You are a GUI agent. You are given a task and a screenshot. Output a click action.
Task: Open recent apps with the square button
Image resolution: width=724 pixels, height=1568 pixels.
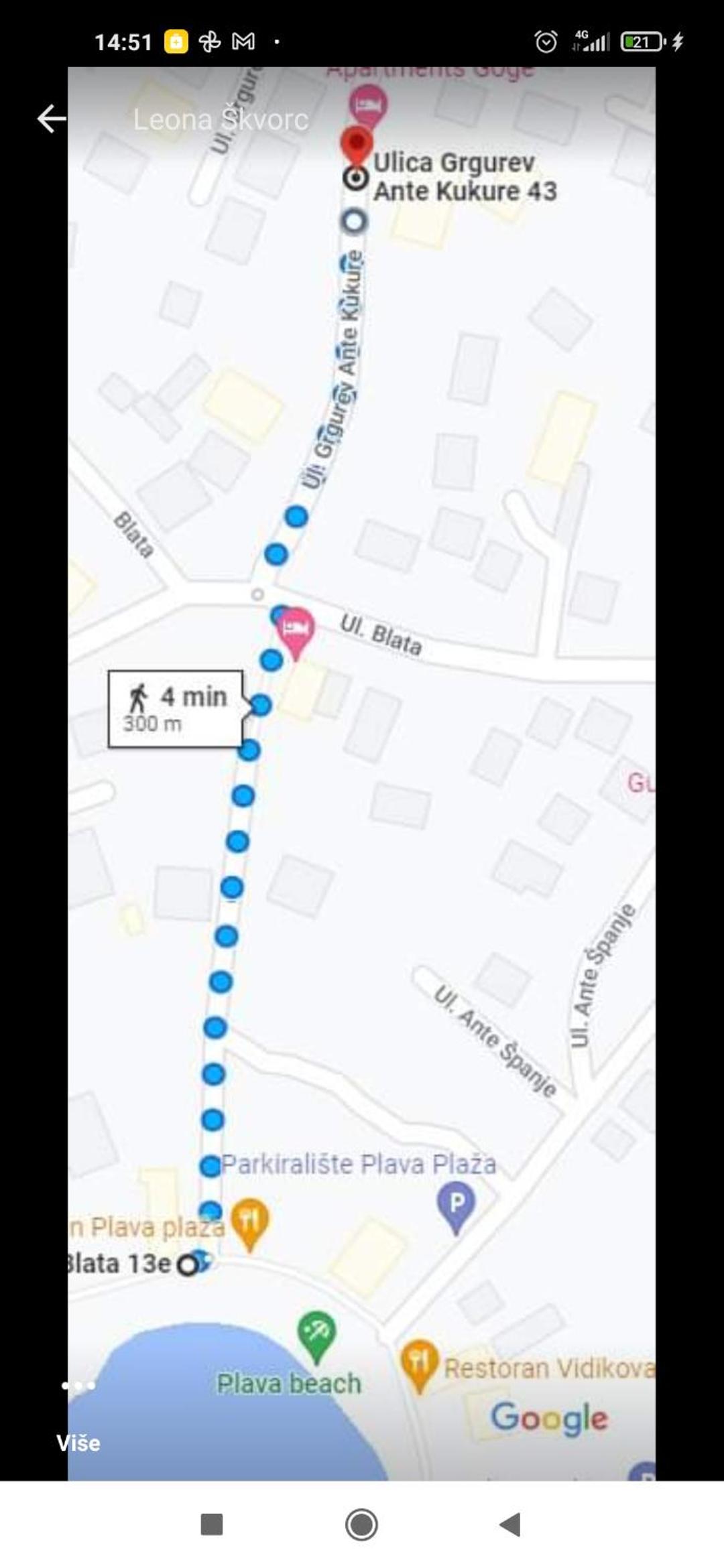212,1524
